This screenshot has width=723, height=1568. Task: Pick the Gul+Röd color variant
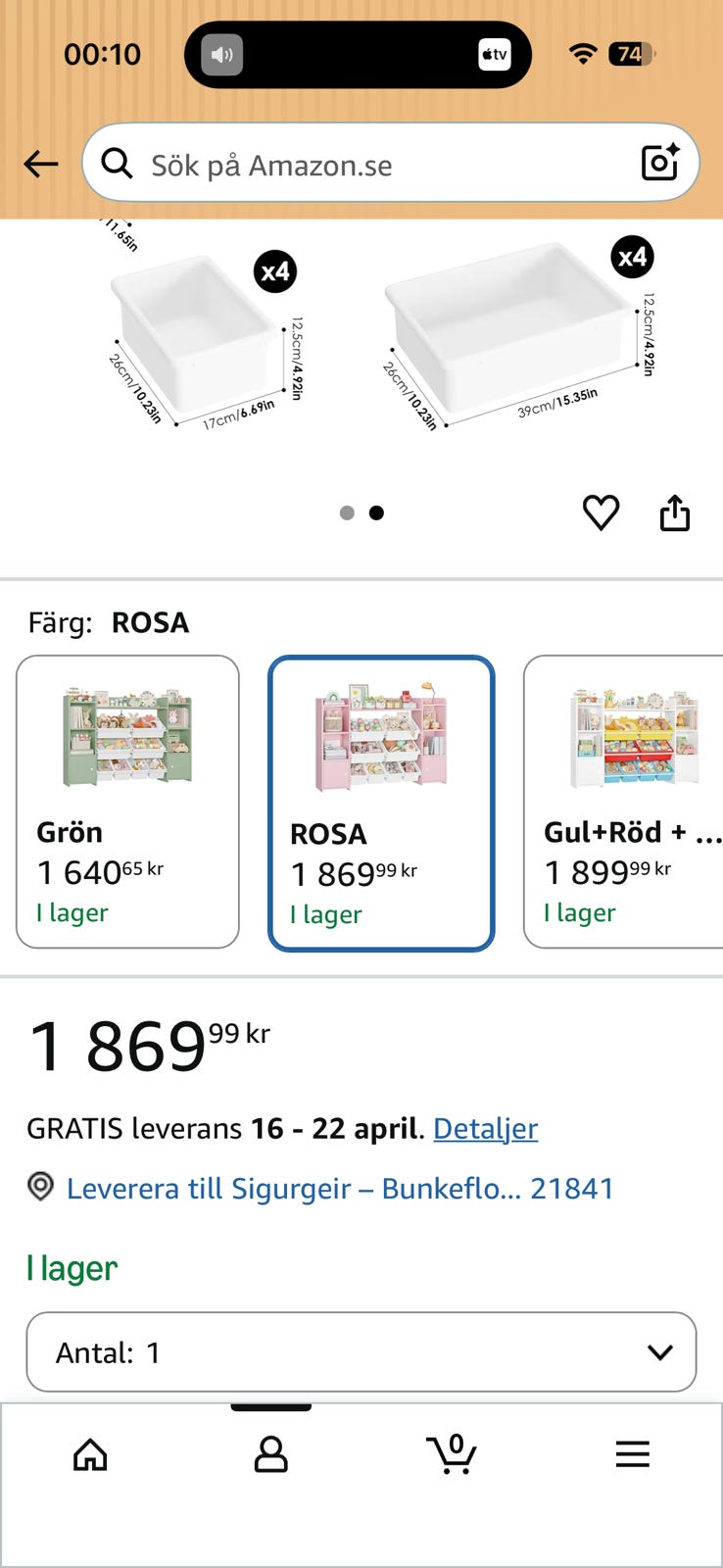627,802
